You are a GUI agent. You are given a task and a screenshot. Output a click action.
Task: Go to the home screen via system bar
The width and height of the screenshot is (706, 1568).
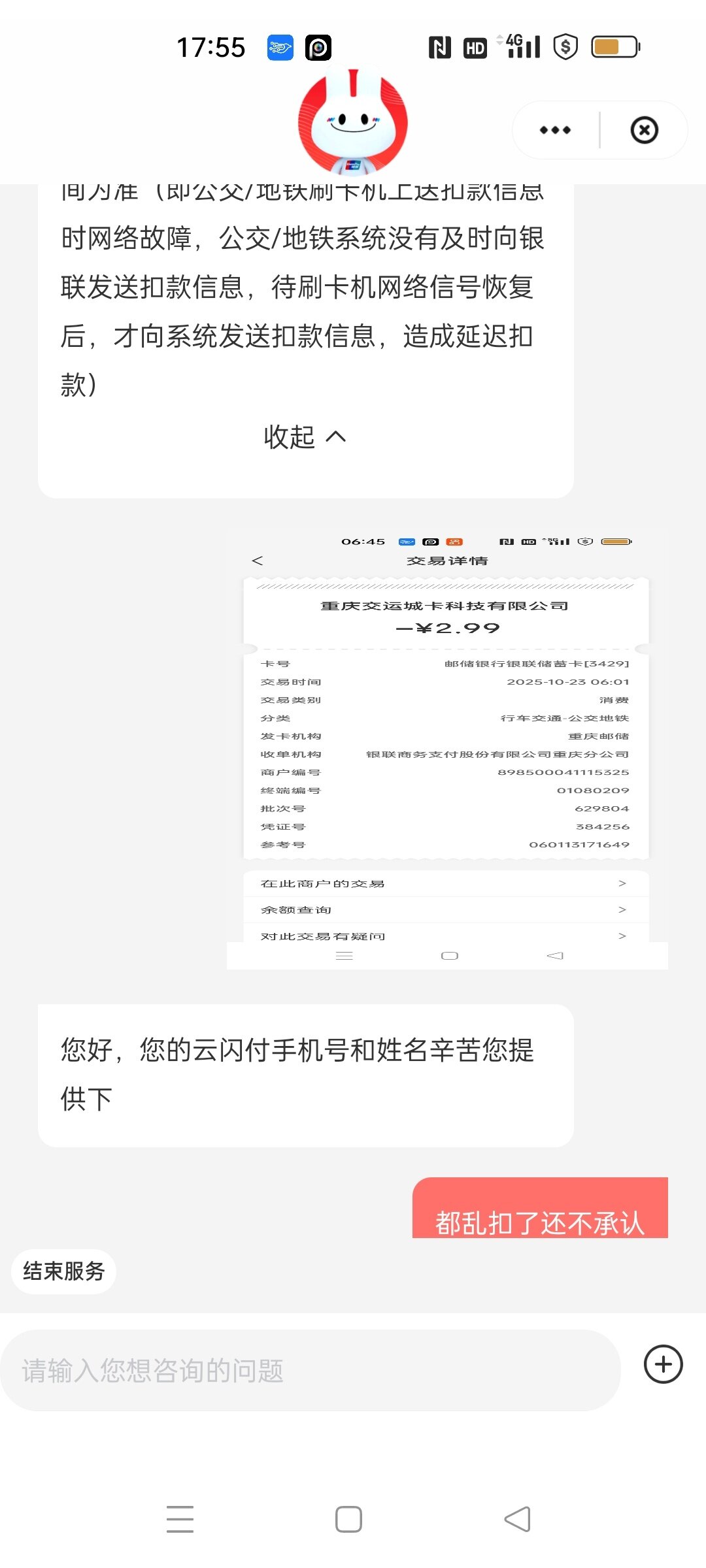point(348,1519)
